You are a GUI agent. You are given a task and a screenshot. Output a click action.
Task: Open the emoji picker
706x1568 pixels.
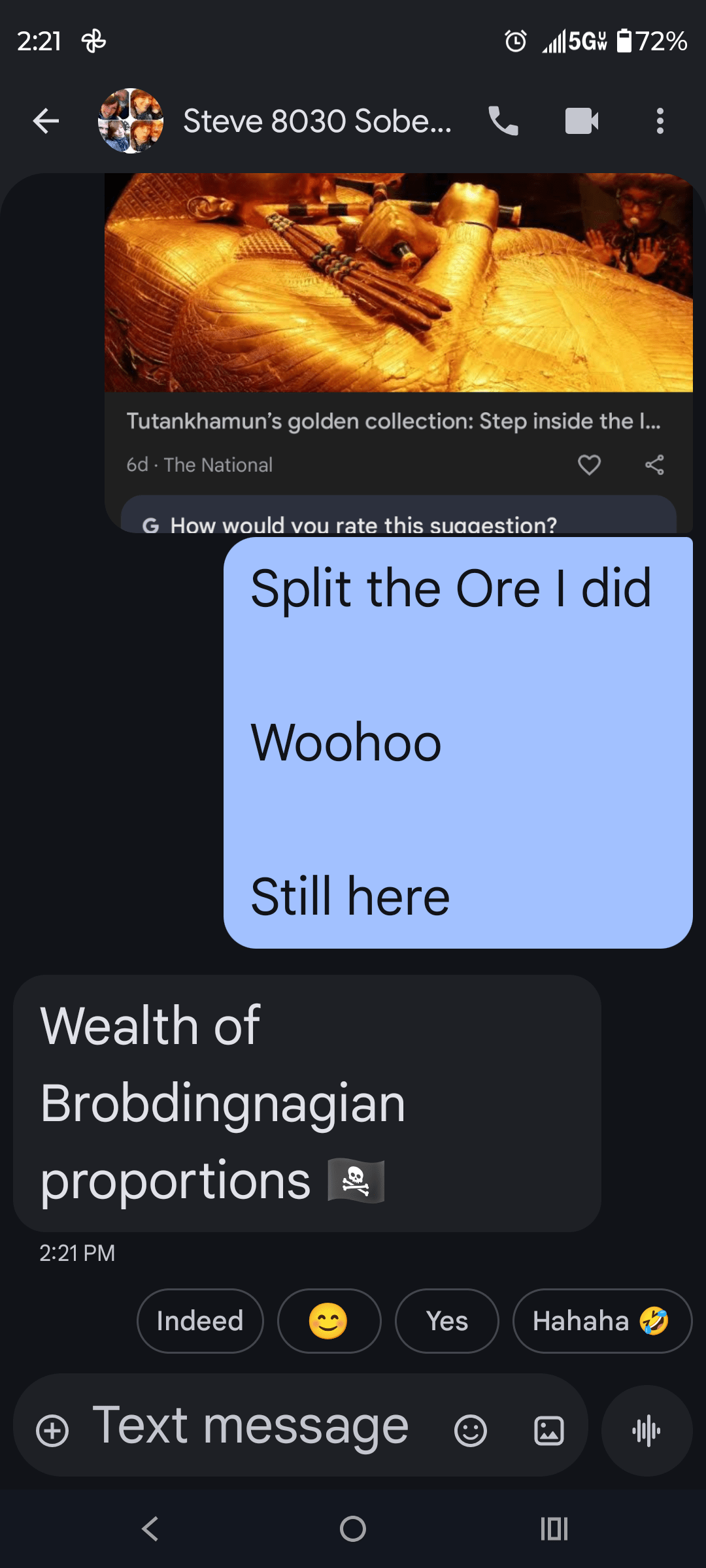[471, 1431]
